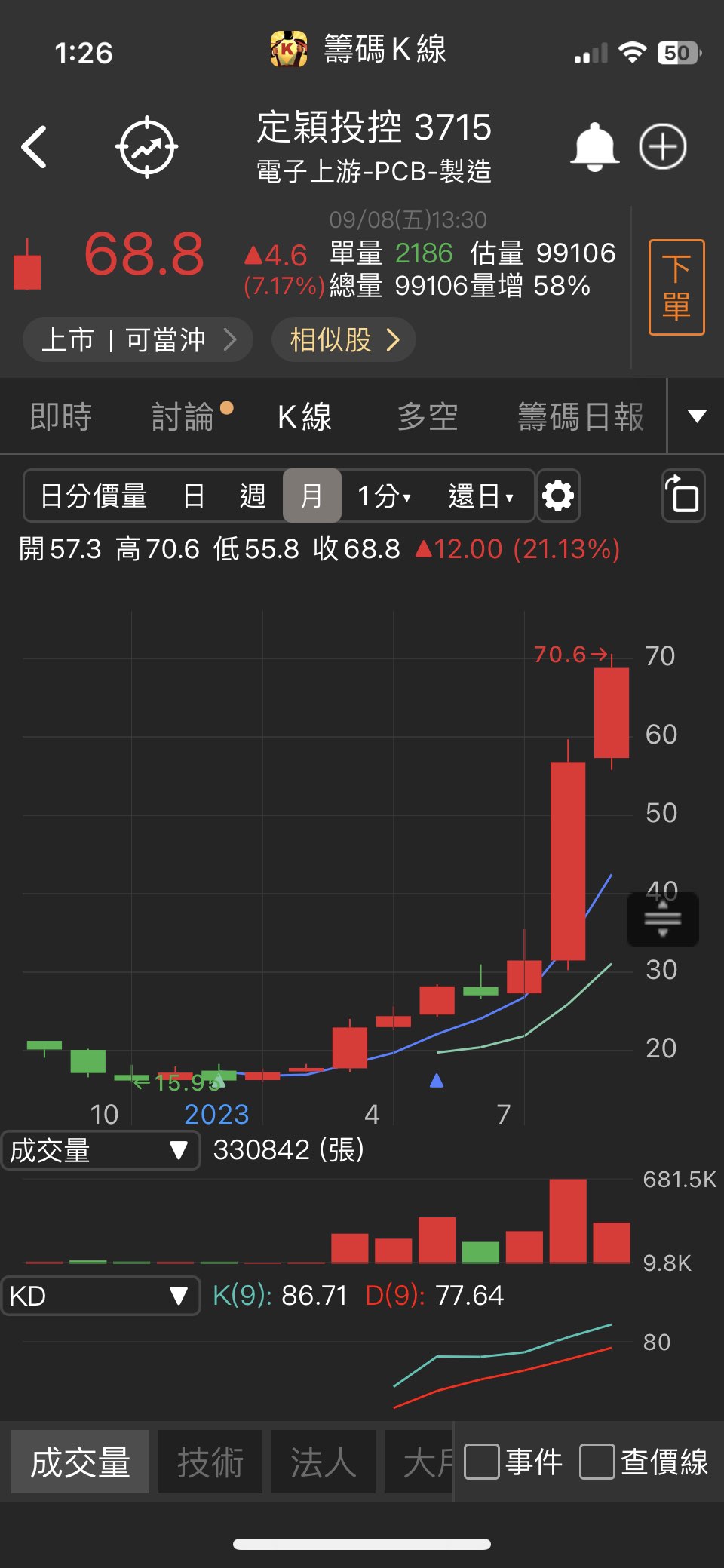Tap the 下單 order button
Image resolution: width=724 pixels, height=1568 pixels.
676,287
